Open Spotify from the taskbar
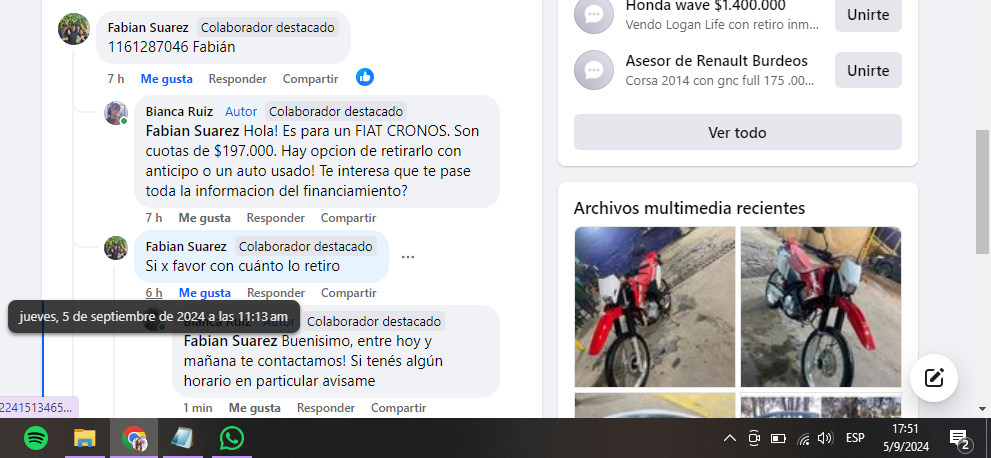This screenshot has width=991, height=458. click(36, 438)
